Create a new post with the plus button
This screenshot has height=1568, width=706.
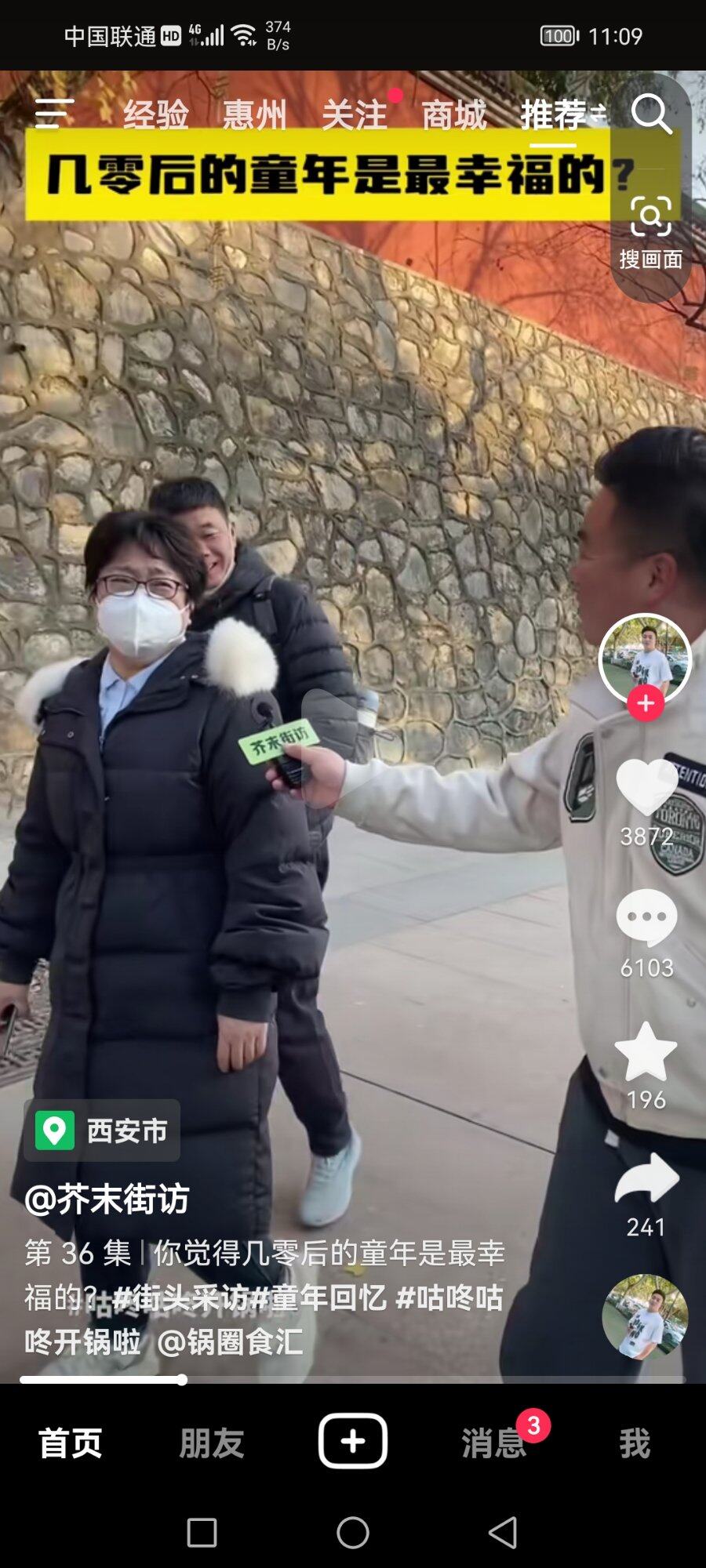tap(353, 1441)
